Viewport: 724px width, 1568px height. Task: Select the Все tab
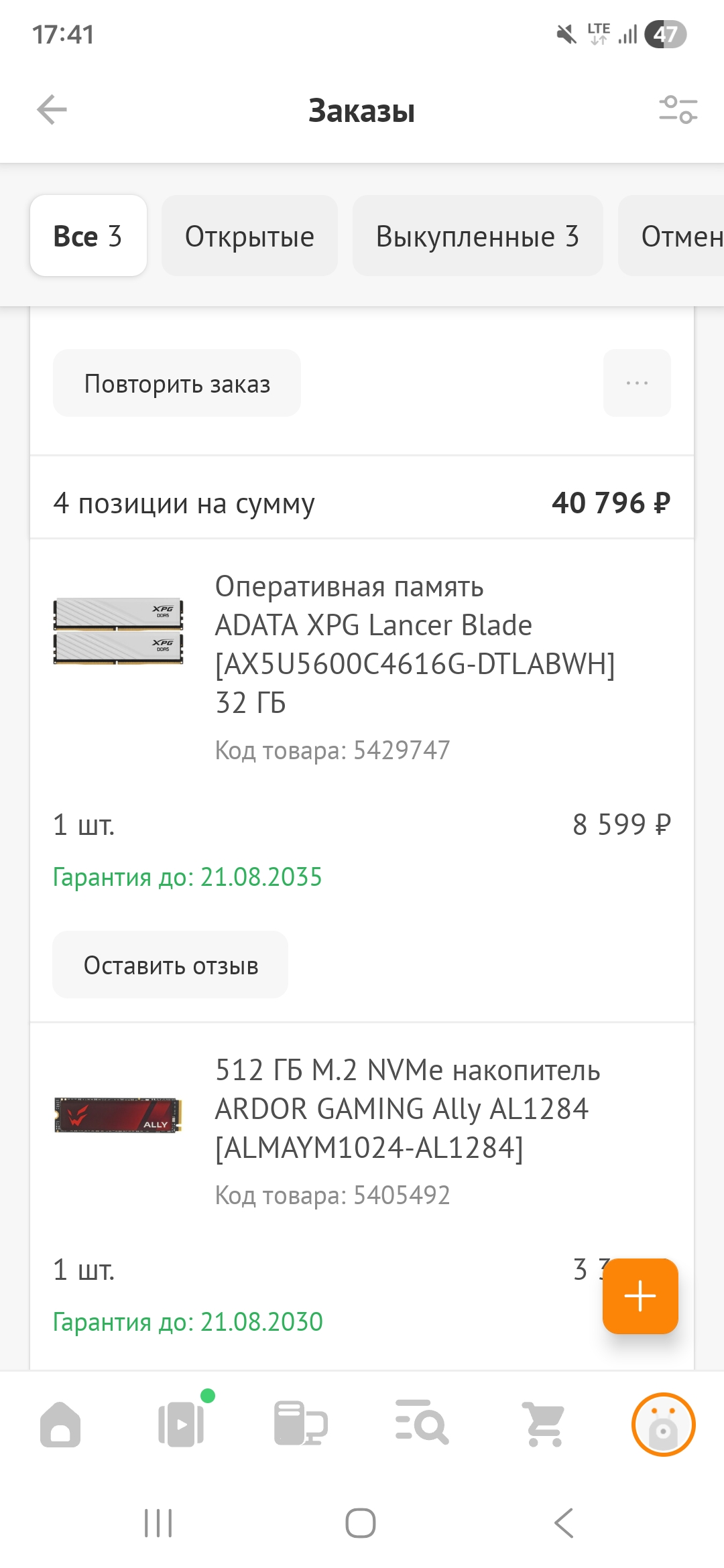pyautogui.click(x=88, y=236)
